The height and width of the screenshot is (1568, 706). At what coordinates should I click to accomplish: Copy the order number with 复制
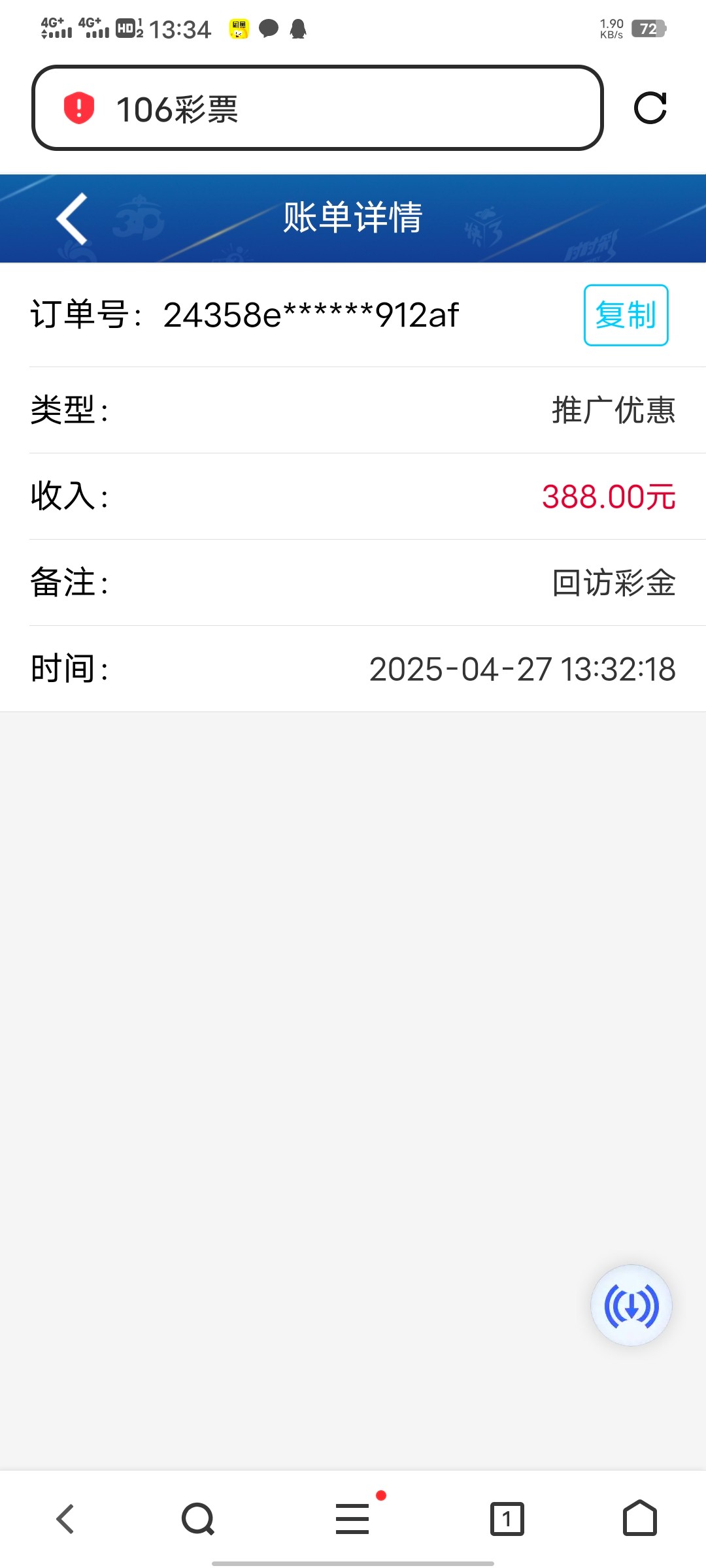click(x=626, y=315)
